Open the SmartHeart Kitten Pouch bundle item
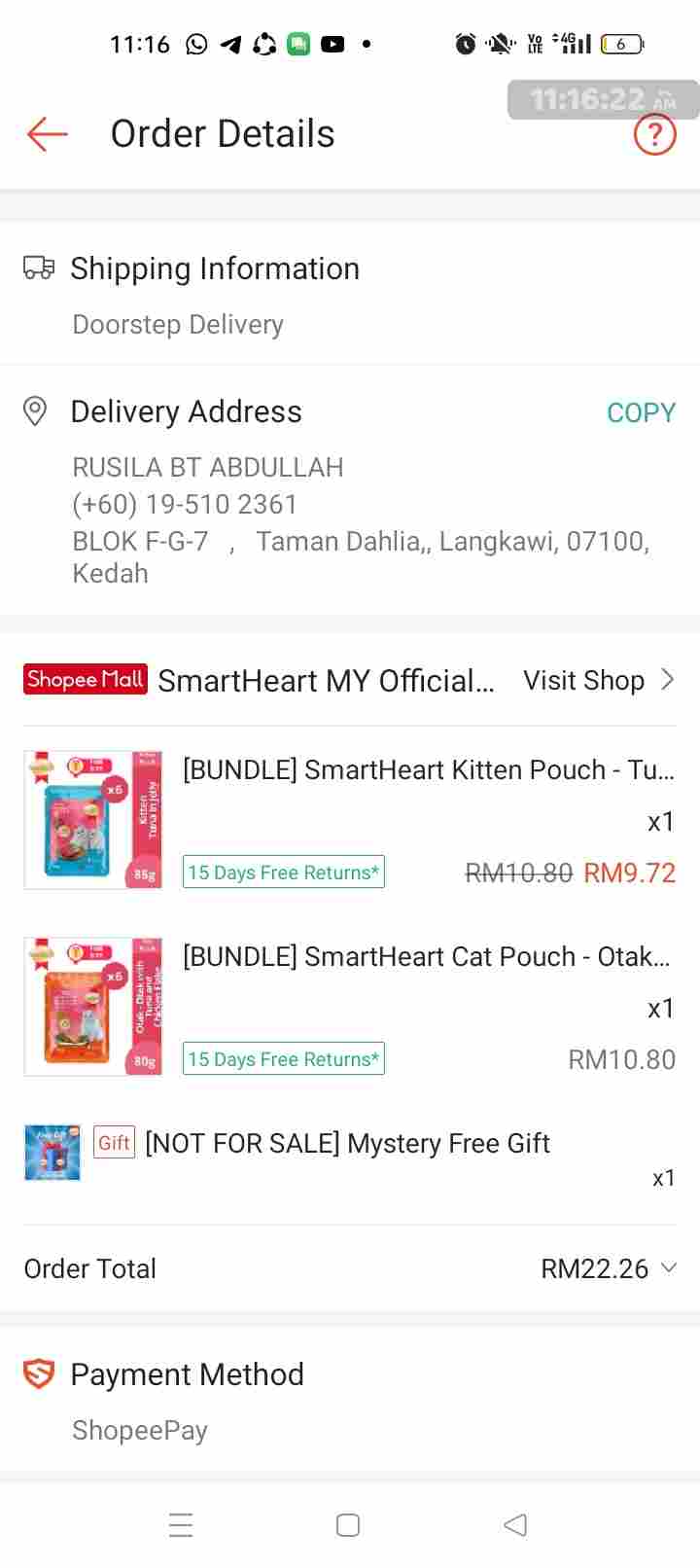The height and width of the screenshot is (1568, 700). (428, 770)
